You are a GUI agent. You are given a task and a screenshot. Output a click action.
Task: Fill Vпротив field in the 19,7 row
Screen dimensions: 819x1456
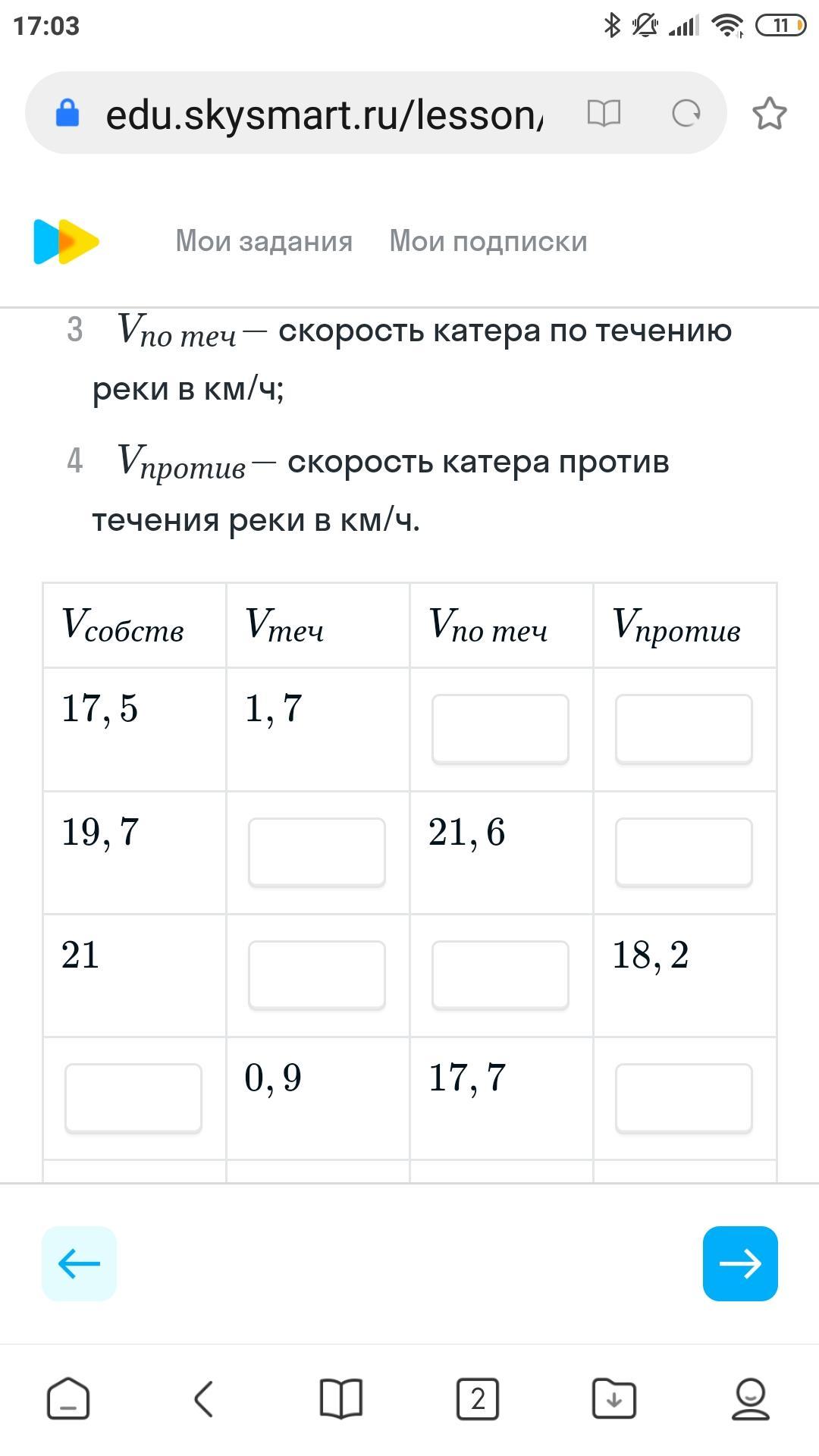click(684, 852)
